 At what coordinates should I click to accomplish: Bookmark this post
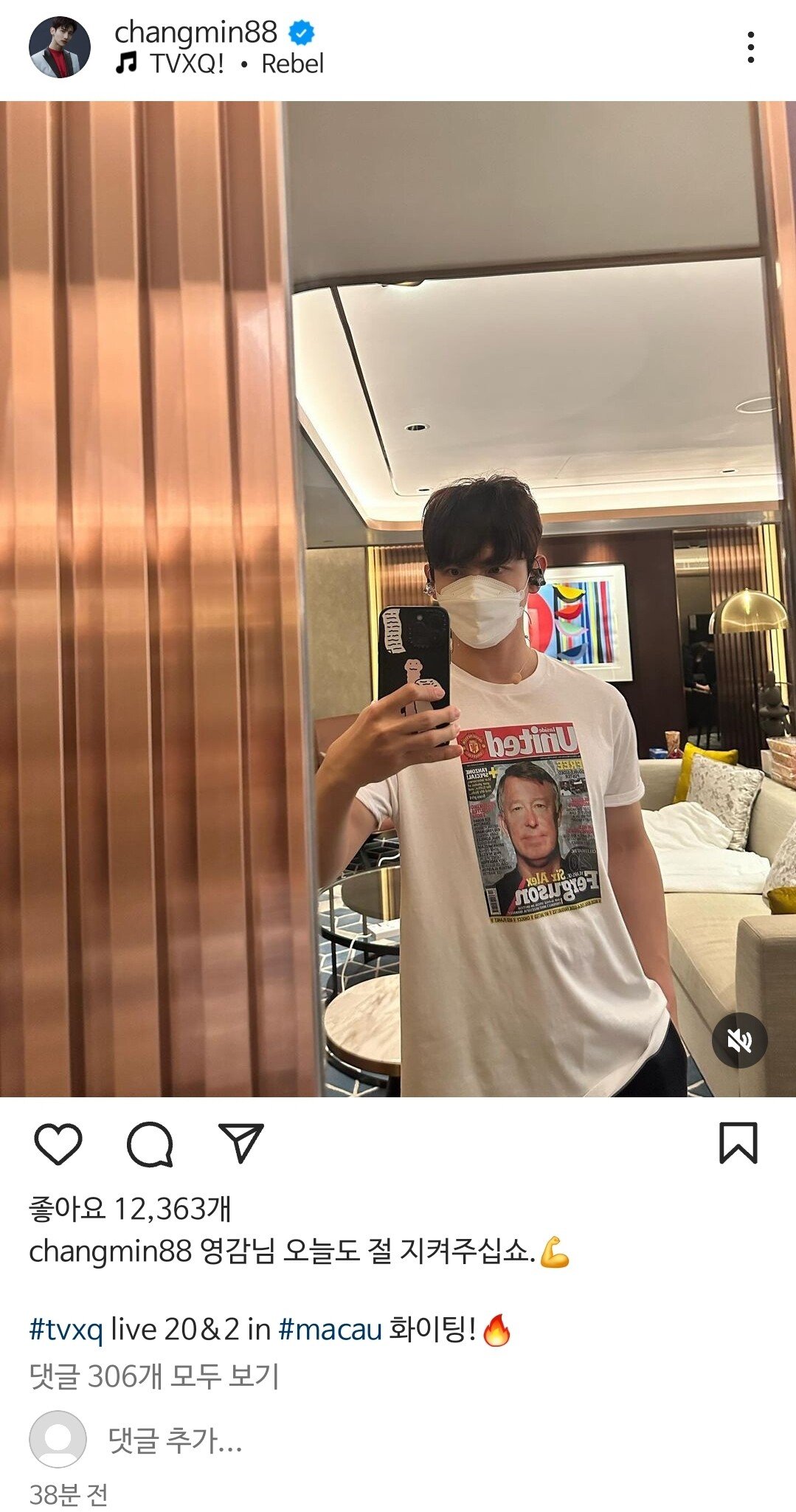coord(738,1144)
